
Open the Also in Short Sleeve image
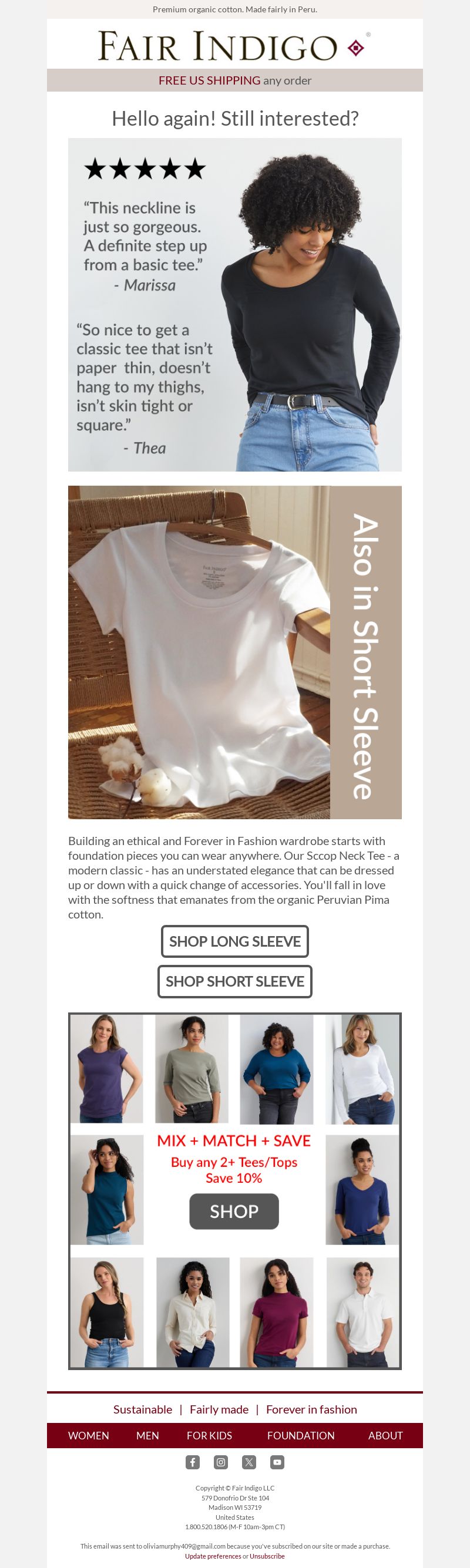234,652
